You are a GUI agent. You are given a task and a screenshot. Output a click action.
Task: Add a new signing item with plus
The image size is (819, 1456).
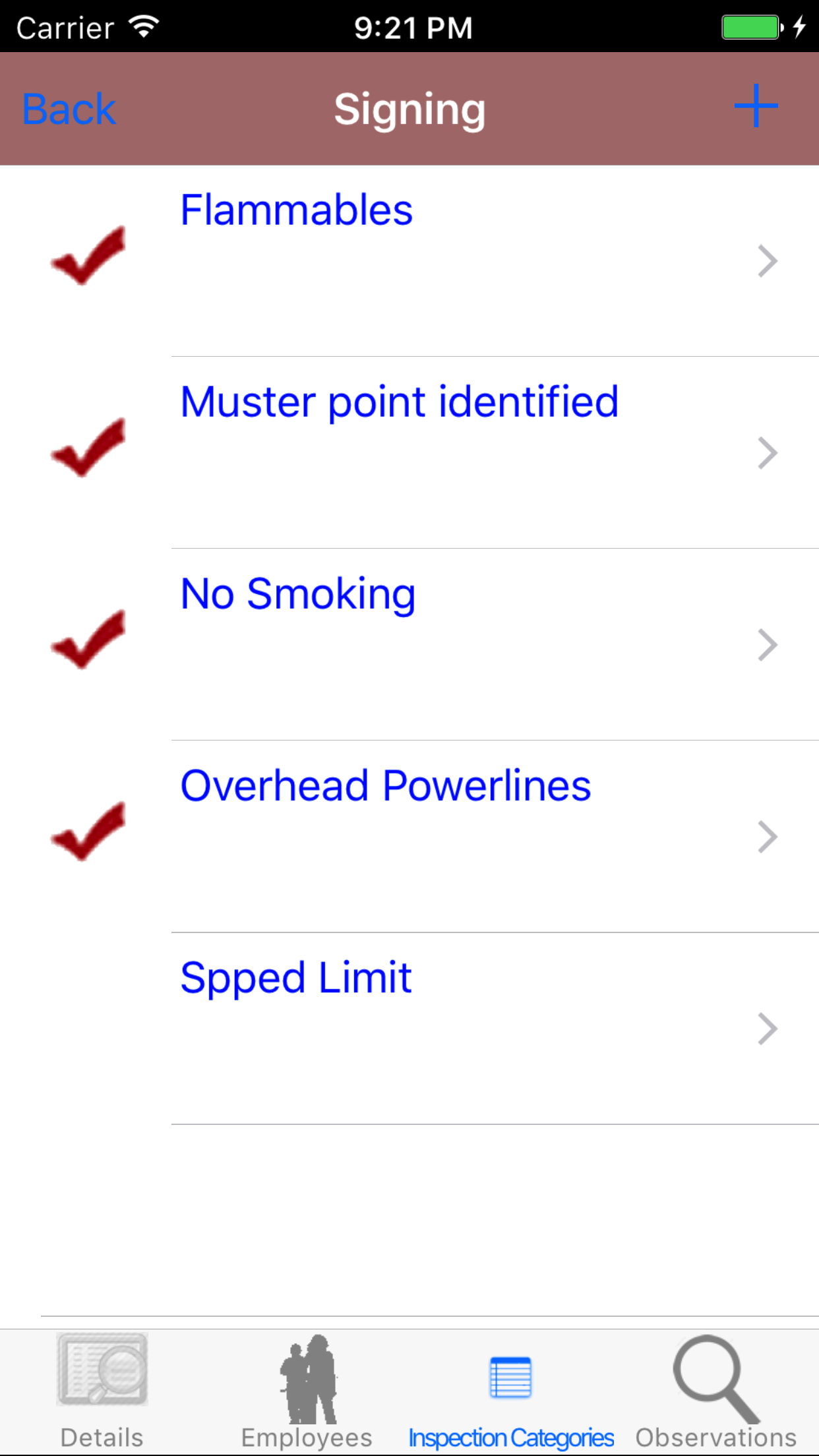756,106
